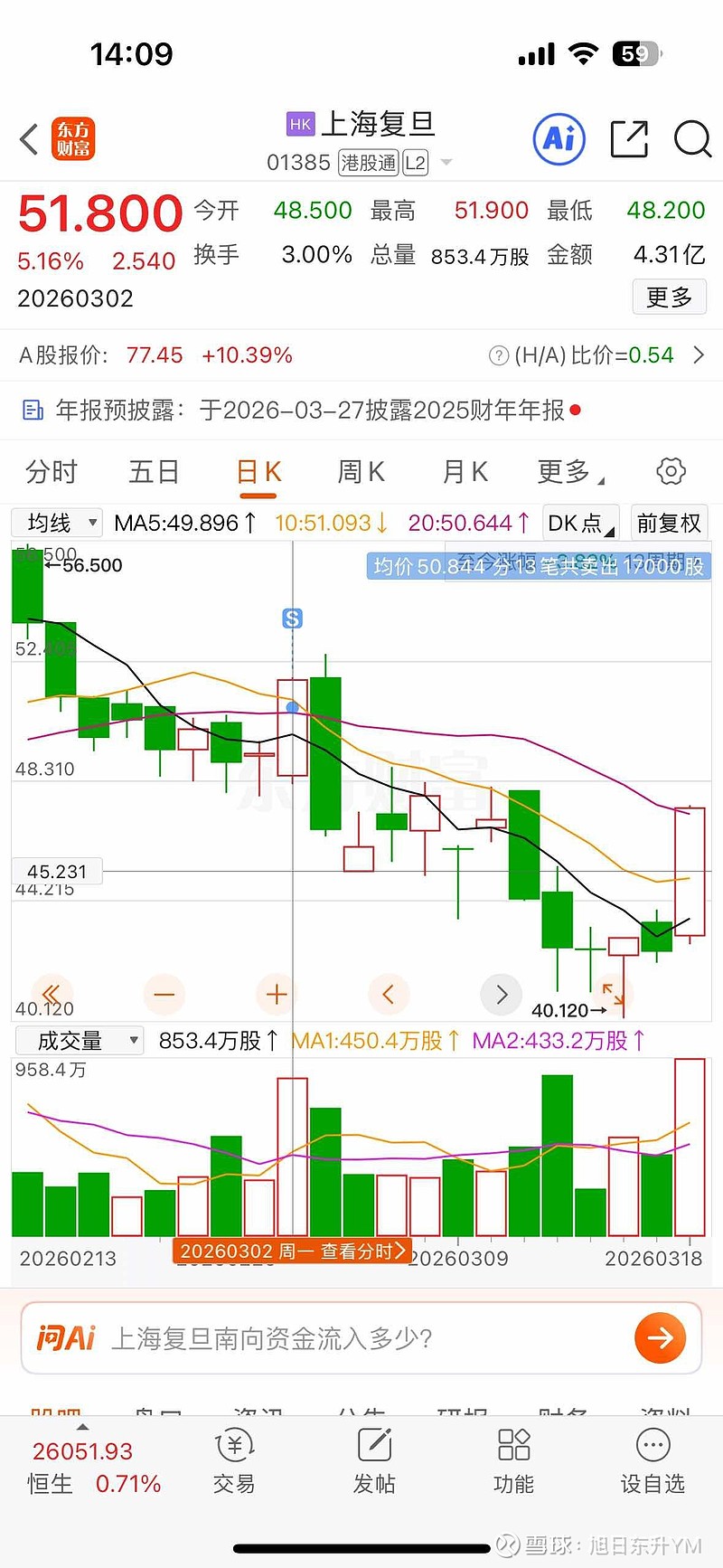Open the 均线 indicator dropdown

click(56, 523)
